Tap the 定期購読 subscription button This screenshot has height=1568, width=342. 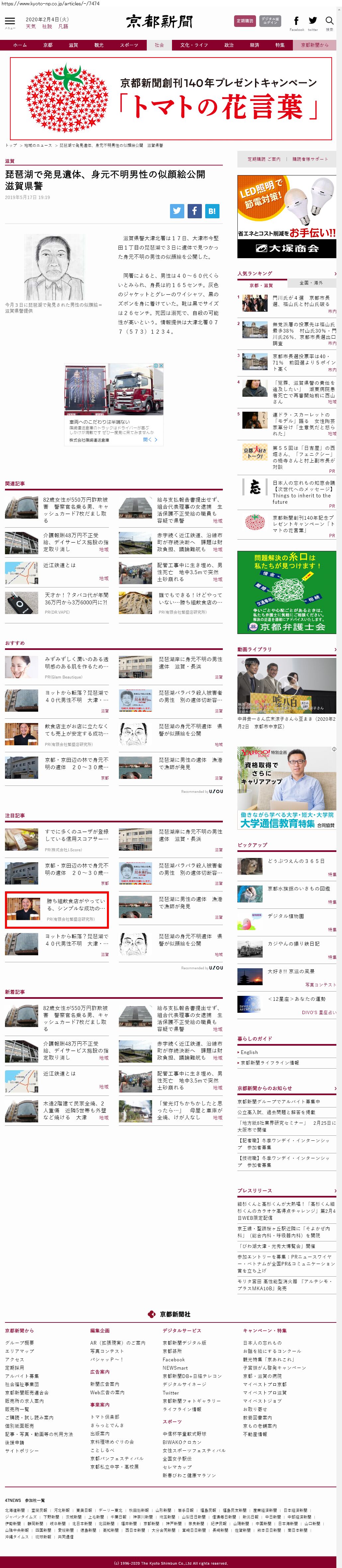coord(245,21)
